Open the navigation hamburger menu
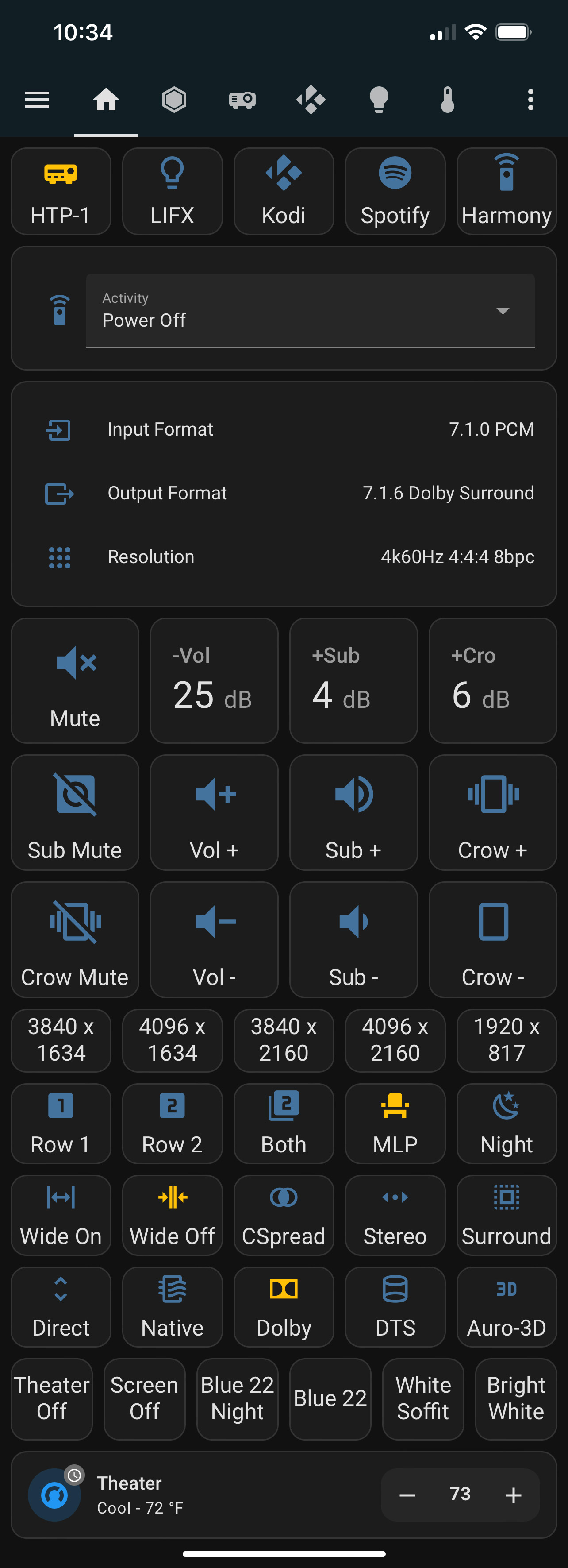 pos(37,99)
